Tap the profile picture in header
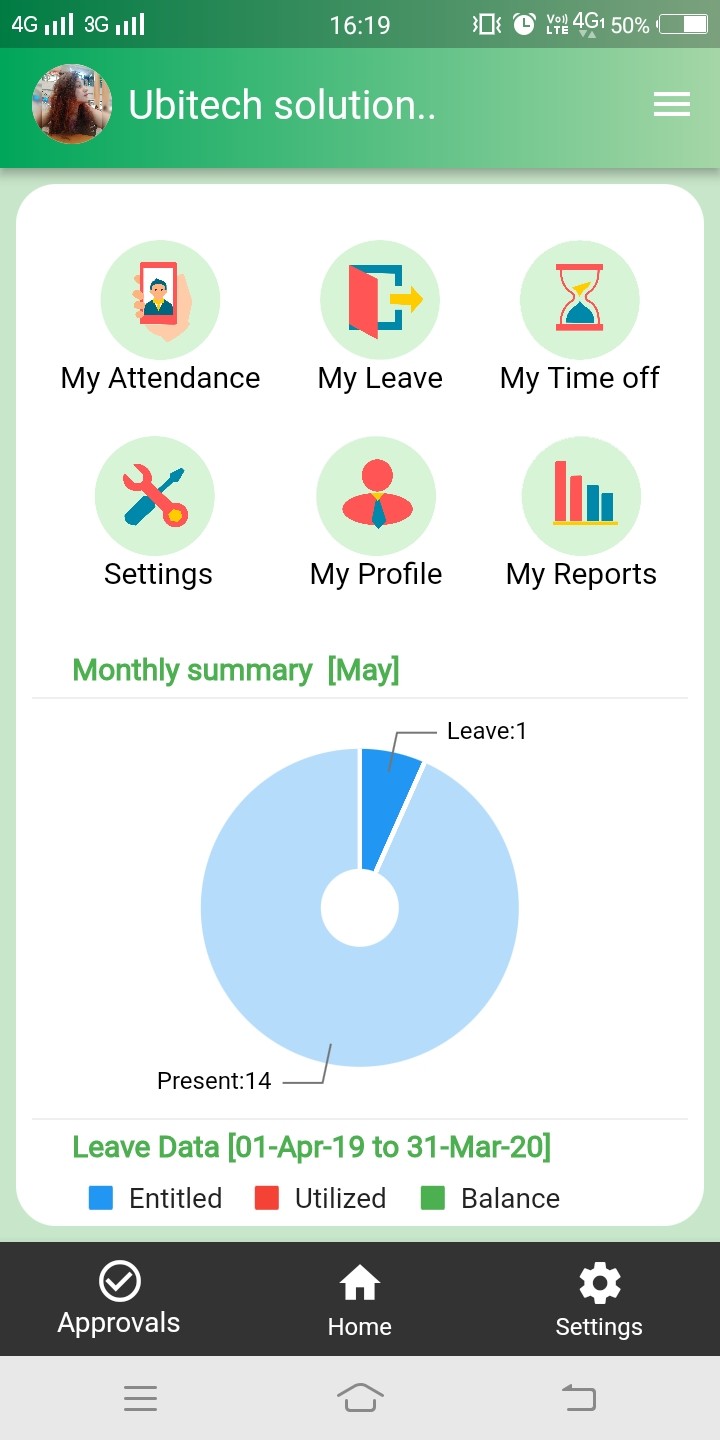The width and height of the screenshot is (720, 1440). pos(72,105)
